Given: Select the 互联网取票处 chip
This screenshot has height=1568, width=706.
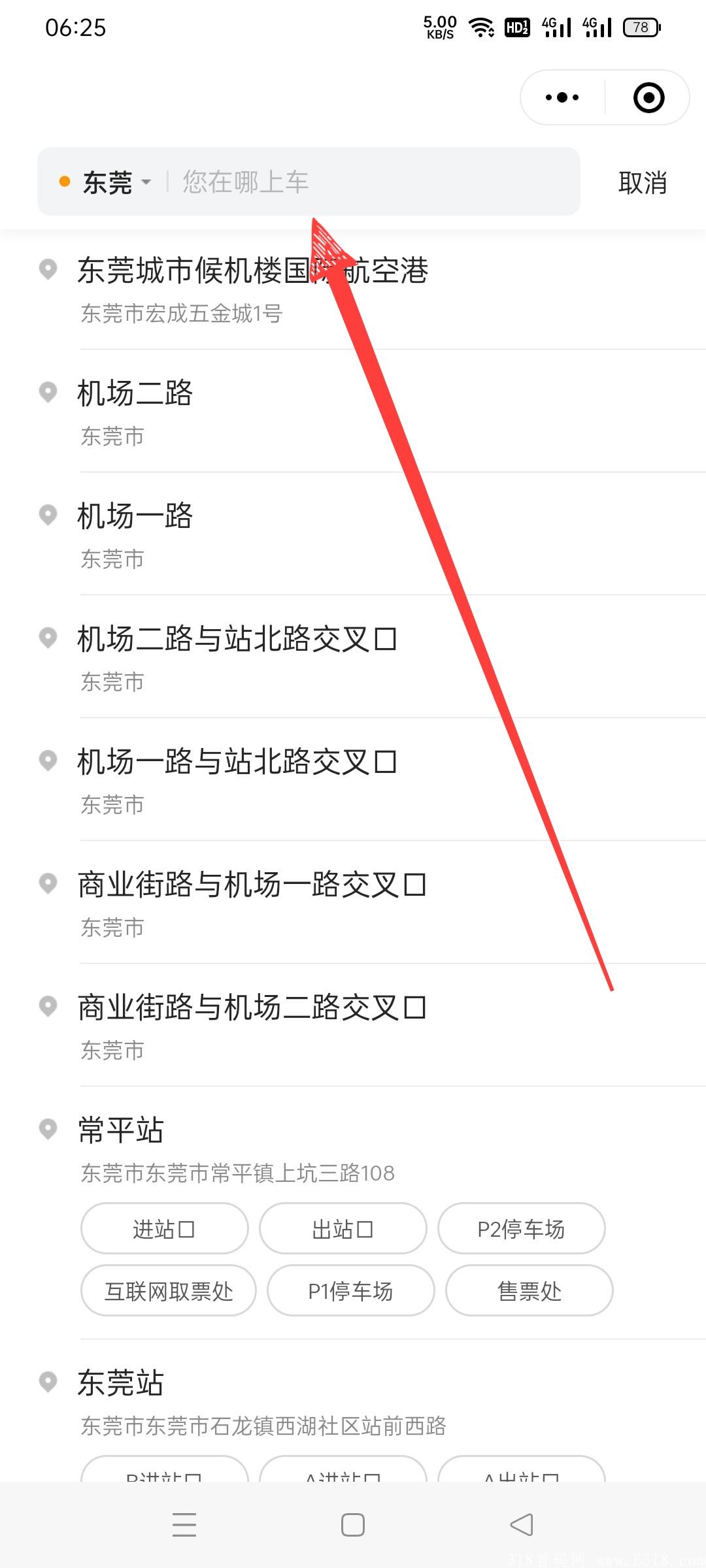Looking at the screenshot, I should (x=169, y=1291).
